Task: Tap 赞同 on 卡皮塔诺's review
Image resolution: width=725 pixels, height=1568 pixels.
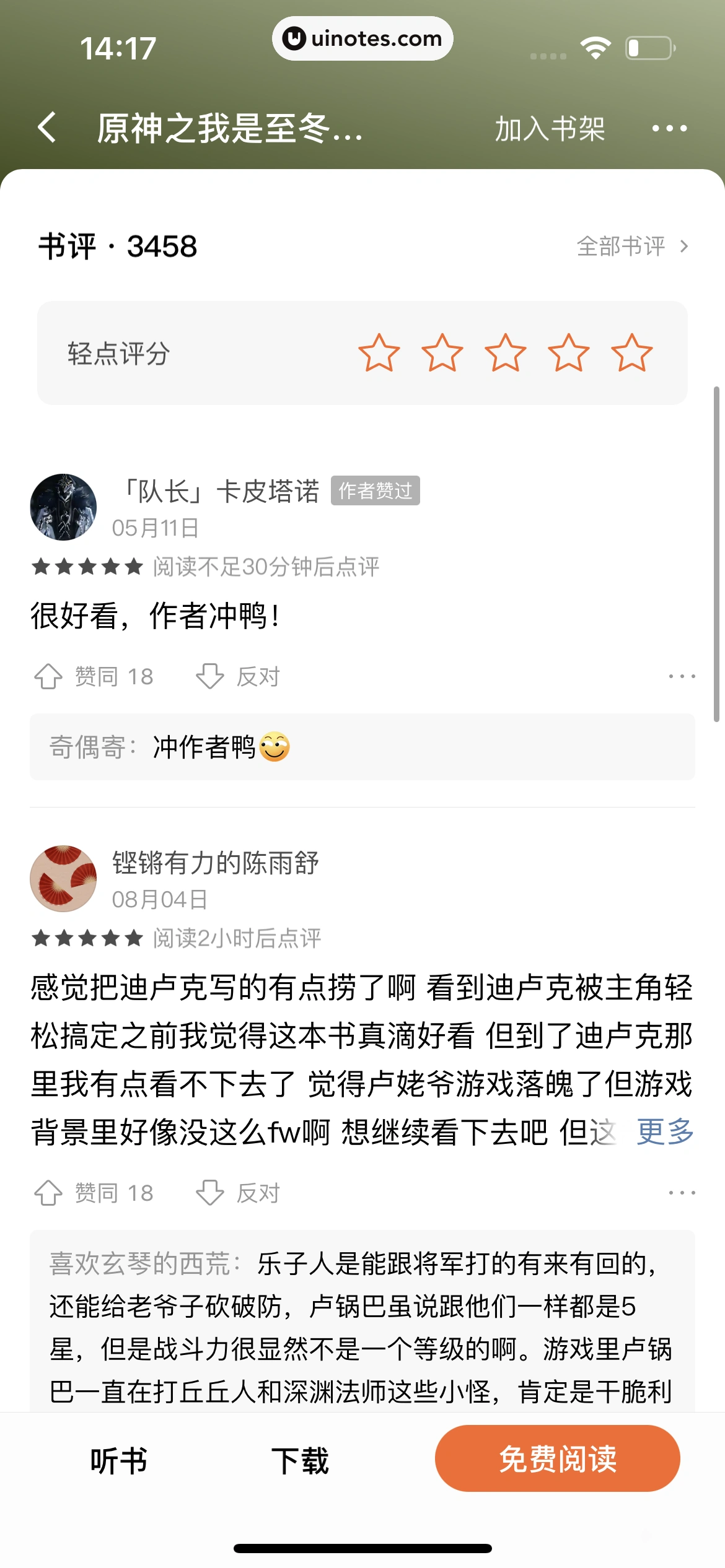Action: tap(93, 676)
